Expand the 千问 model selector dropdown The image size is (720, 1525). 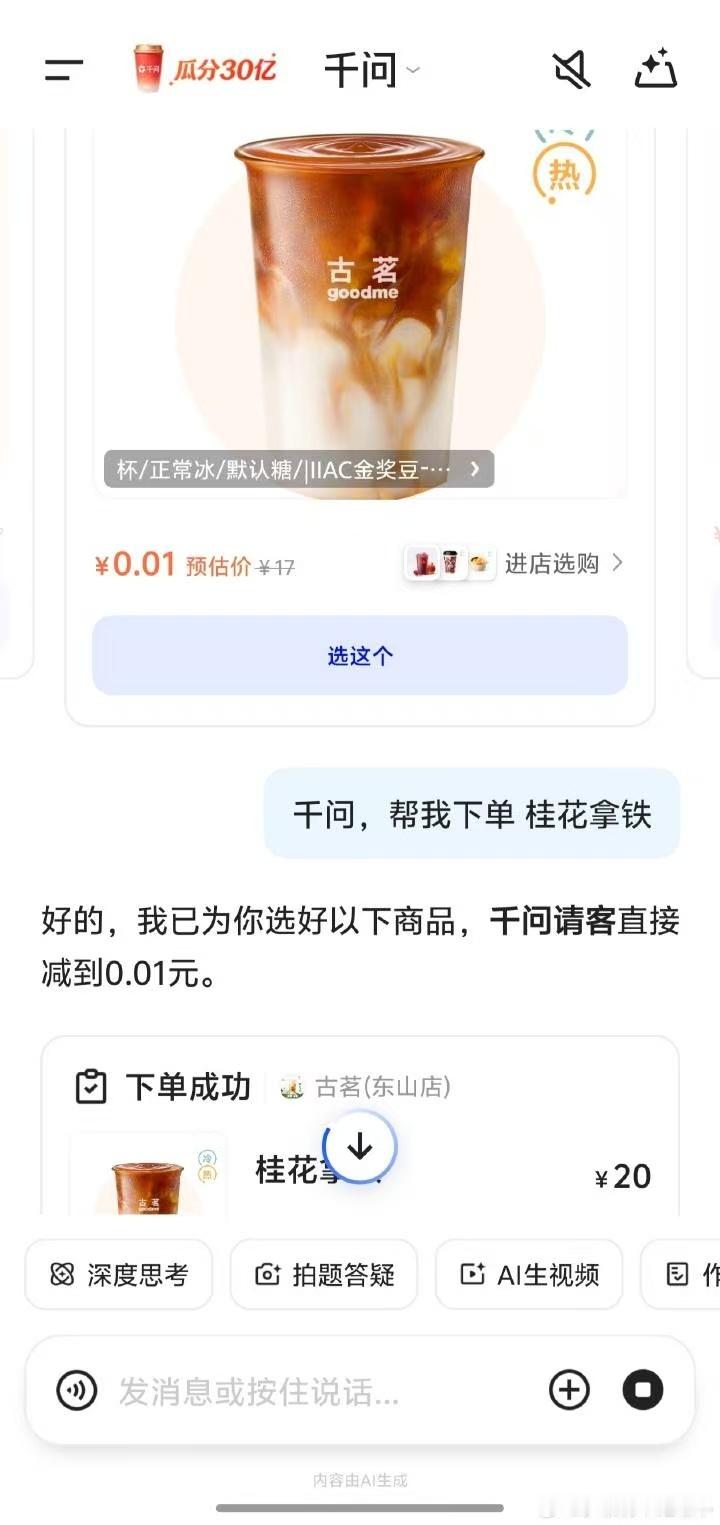tap(371, 70)
